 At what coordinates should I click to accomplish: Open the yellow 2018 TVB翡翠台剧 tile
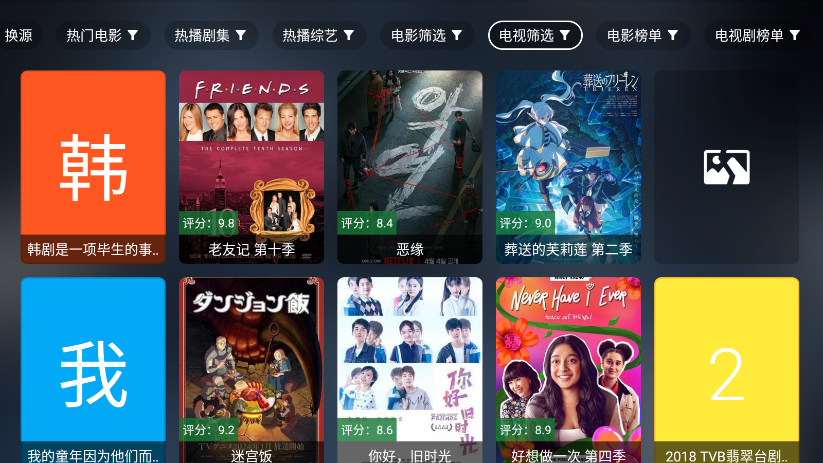point(727,370)
